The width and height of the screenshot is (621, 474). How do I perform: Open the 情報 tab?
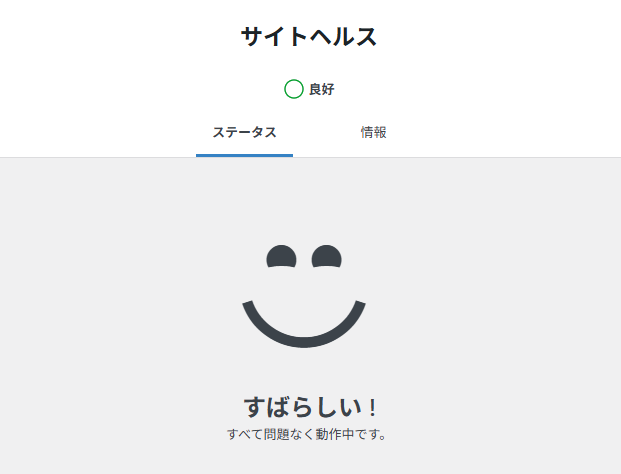[373, 132]
